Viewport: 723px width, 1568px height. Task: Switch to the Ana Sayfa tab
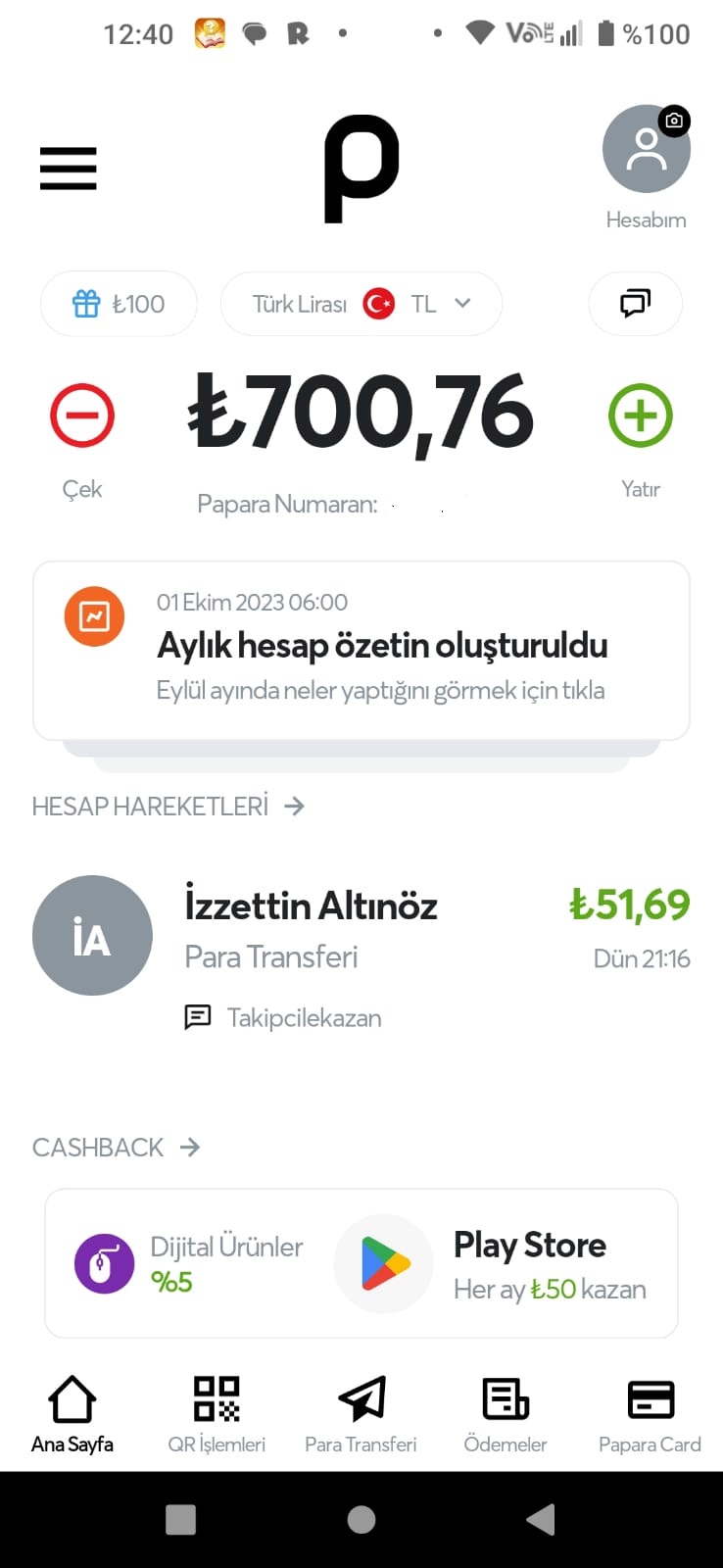point(72,1414)
